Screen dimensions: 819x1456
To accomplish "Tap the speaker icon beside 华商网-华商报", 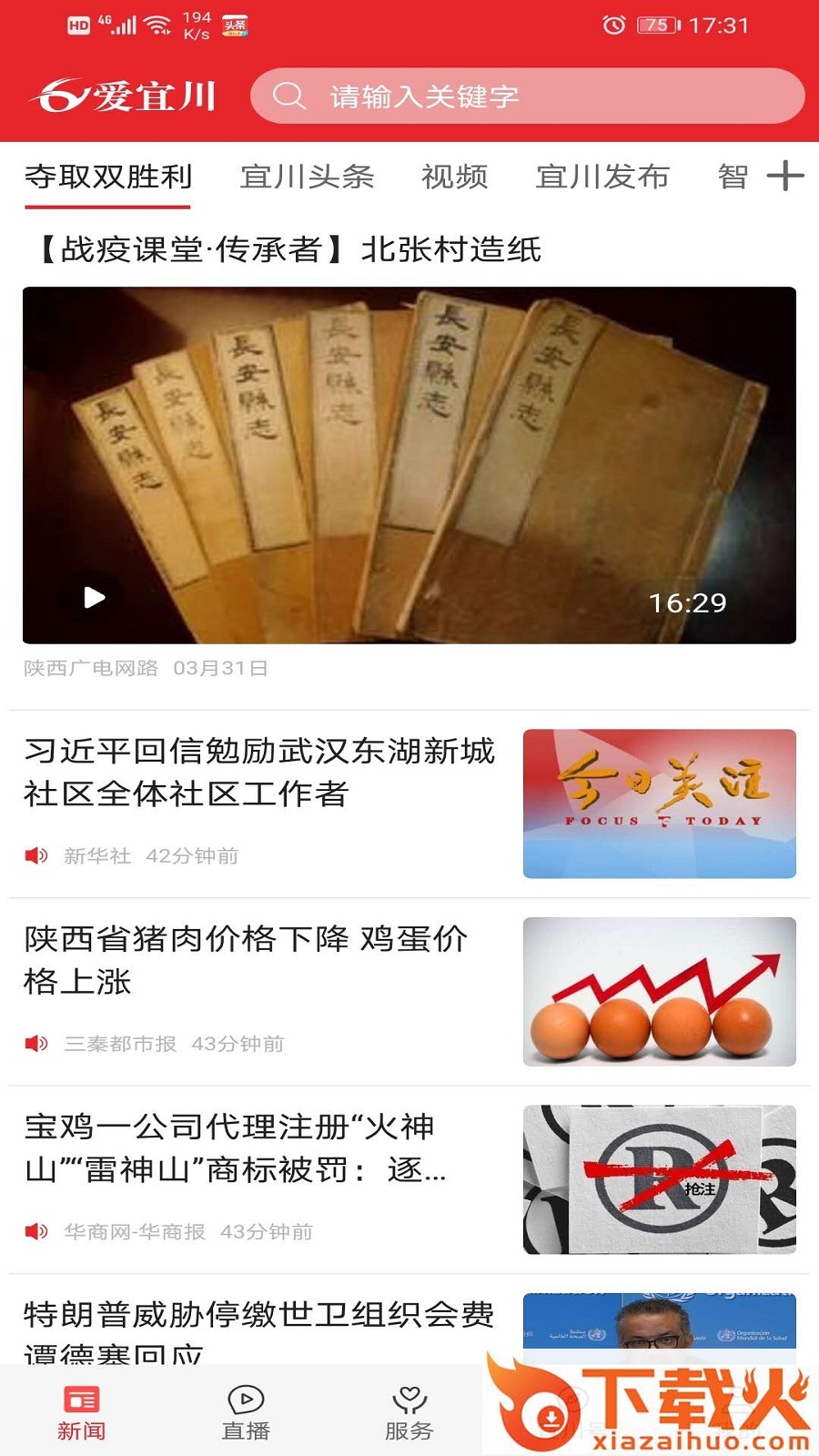I will 35,1233.
